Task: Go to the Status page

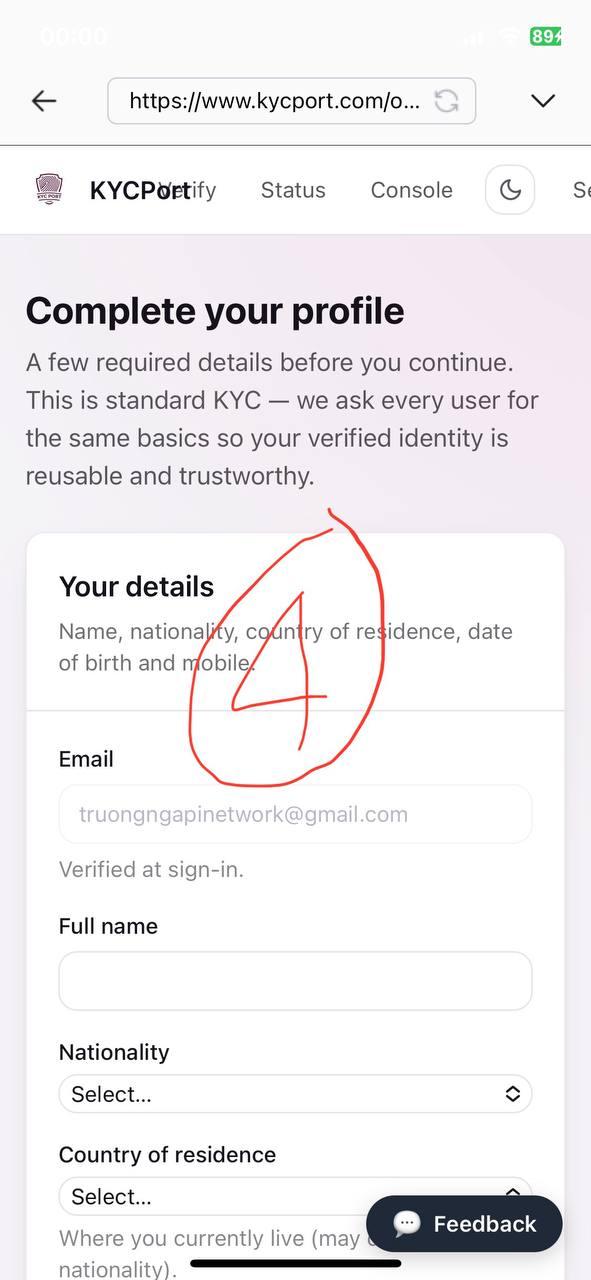Action: tap(293, 190)
